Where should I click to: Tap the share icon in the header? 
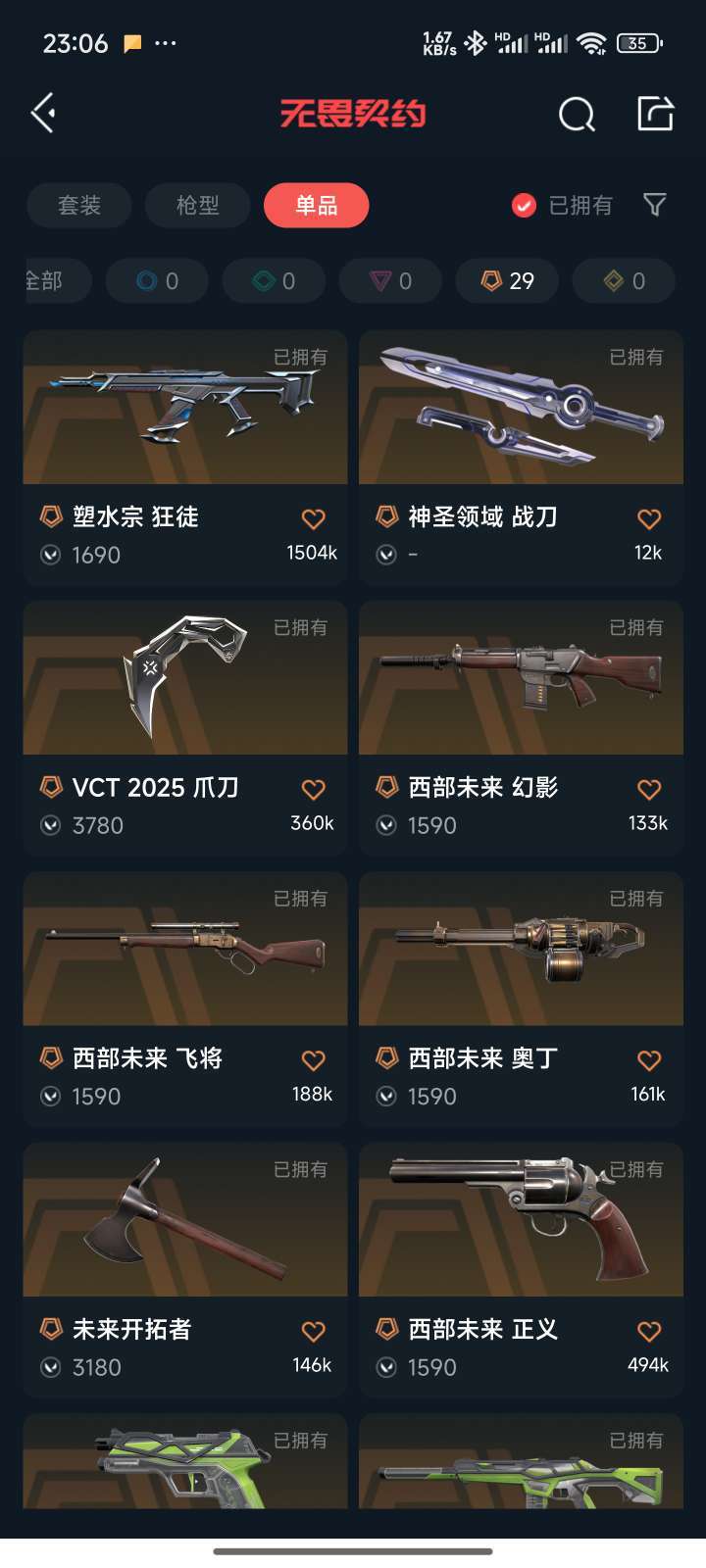coord(655,113)
